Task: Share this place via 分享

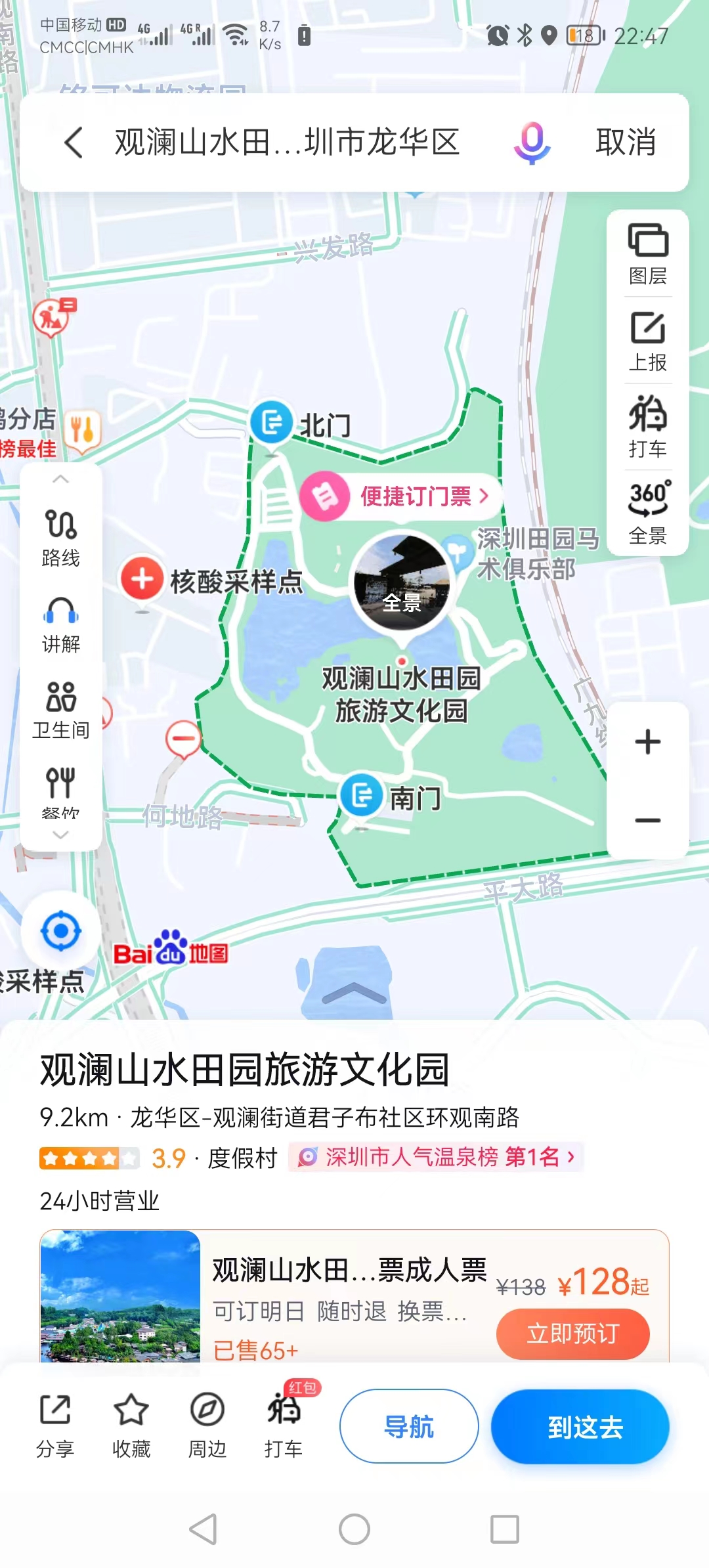Action: 55,1426
